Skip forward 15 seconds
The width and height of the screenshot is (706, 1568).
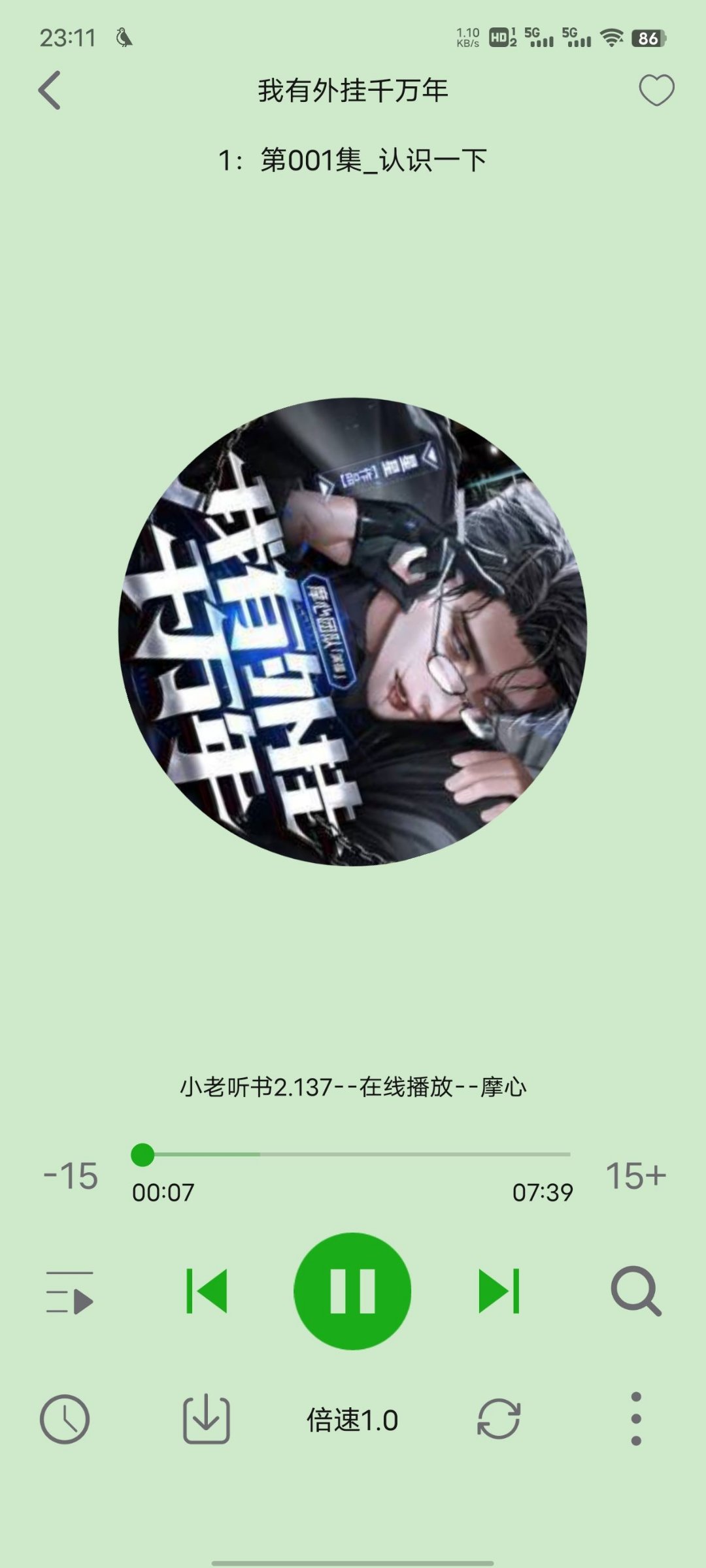[635, 1175]
